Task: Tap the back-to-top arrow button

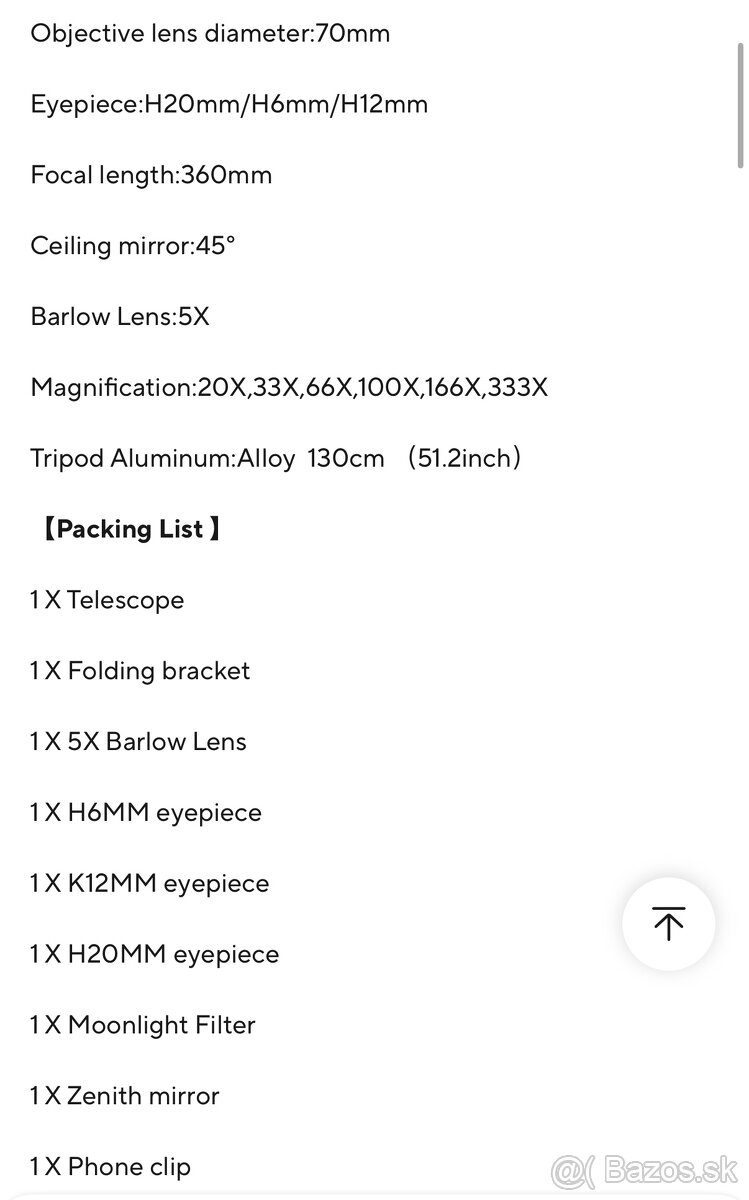Action: (668, 923)
